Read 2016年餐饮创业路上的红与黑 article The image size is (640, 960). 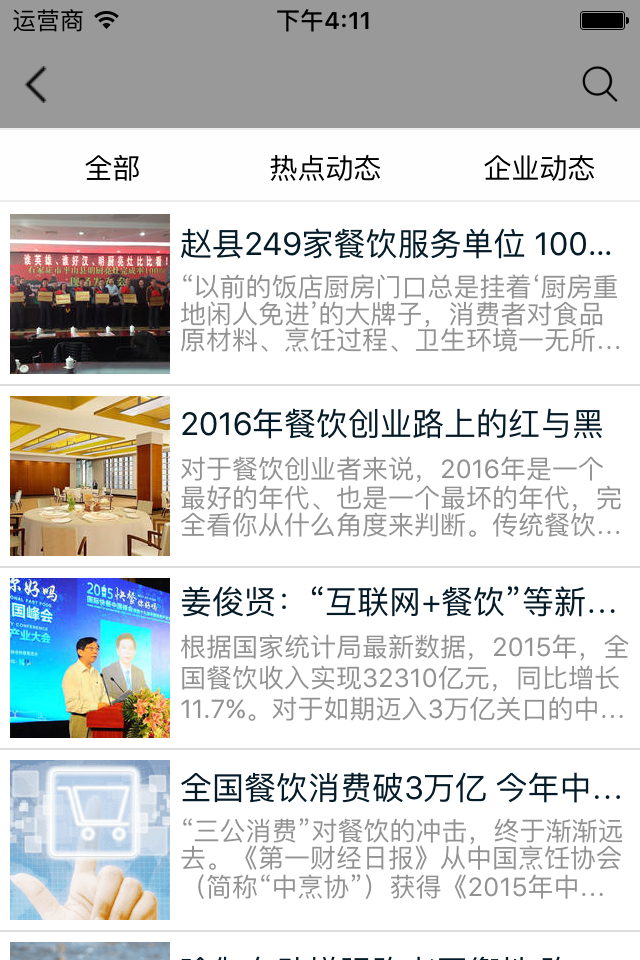(392, 424)
